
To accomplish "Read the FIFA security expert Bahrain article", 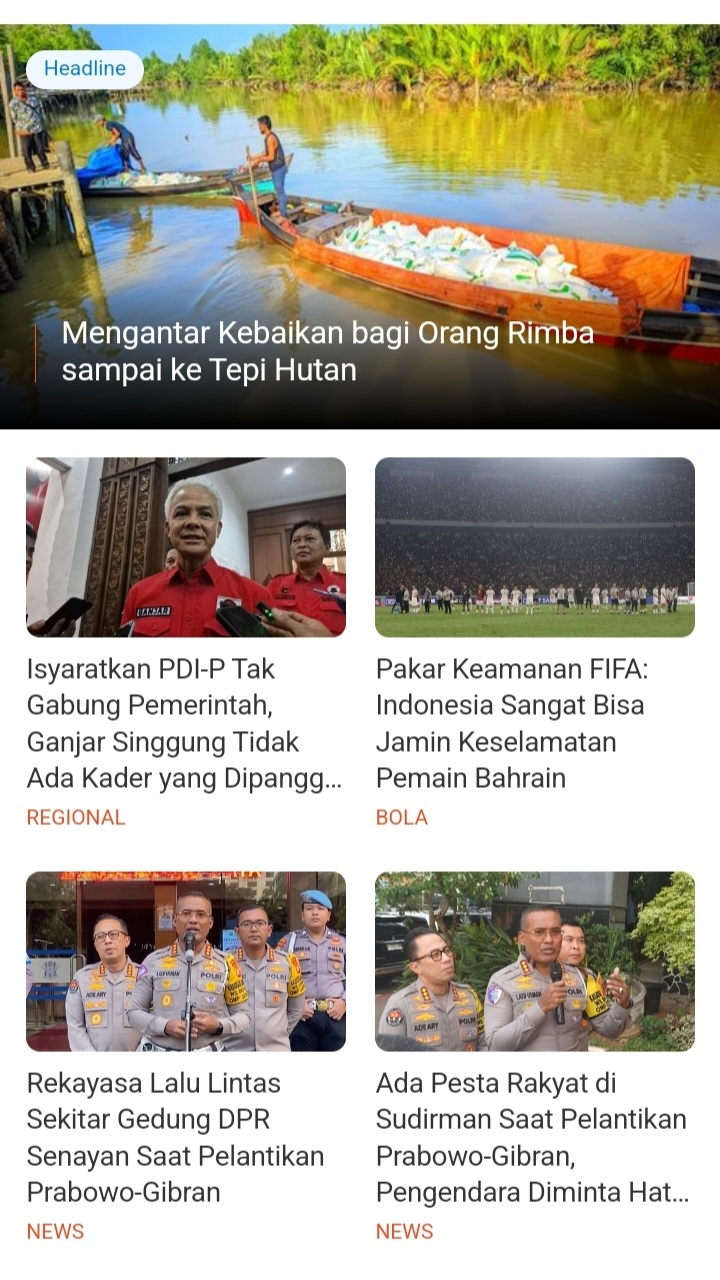I will pos(512,723).
